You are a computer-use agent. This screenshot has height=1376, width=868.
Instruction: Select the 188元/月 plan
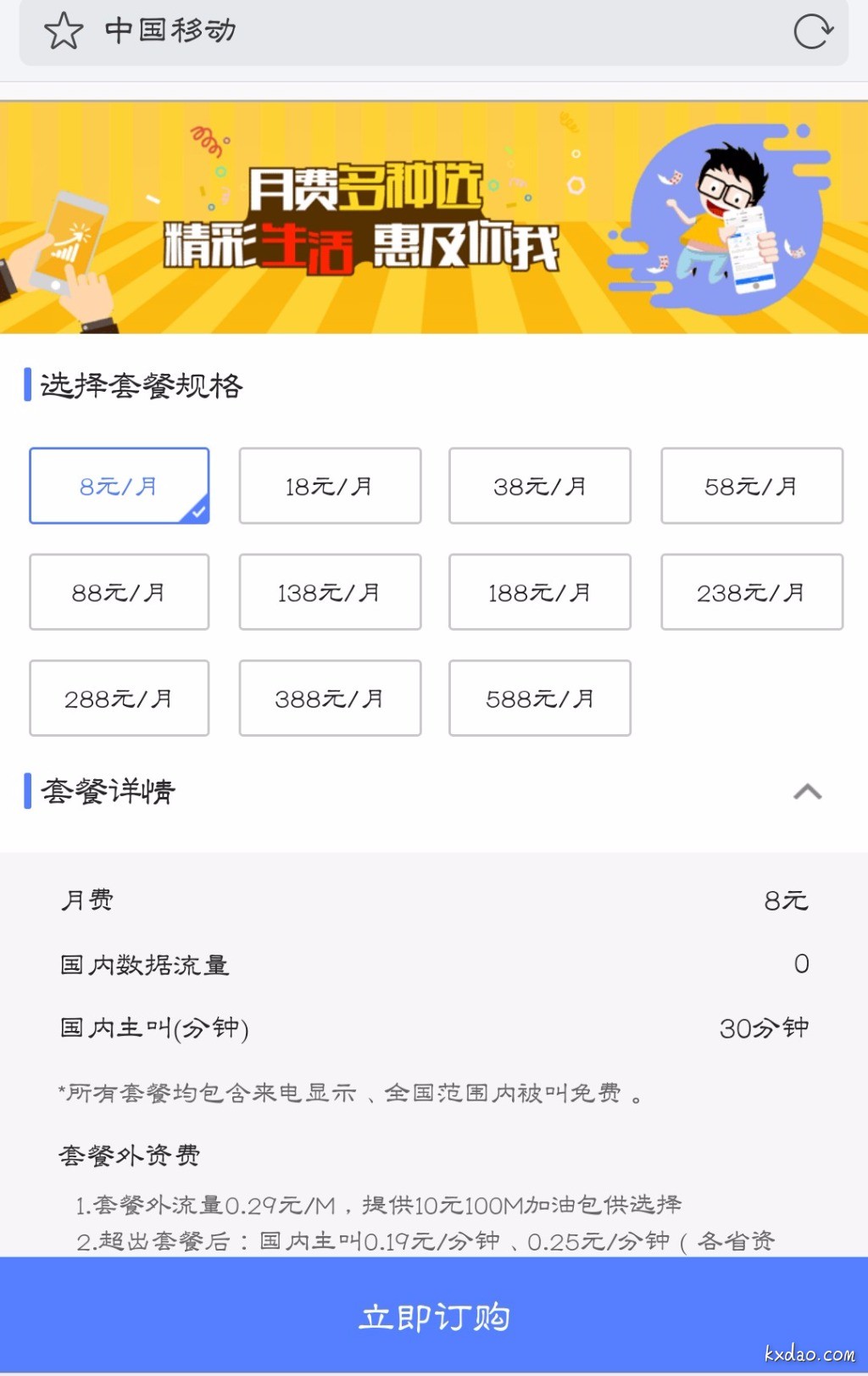(540, 592)
